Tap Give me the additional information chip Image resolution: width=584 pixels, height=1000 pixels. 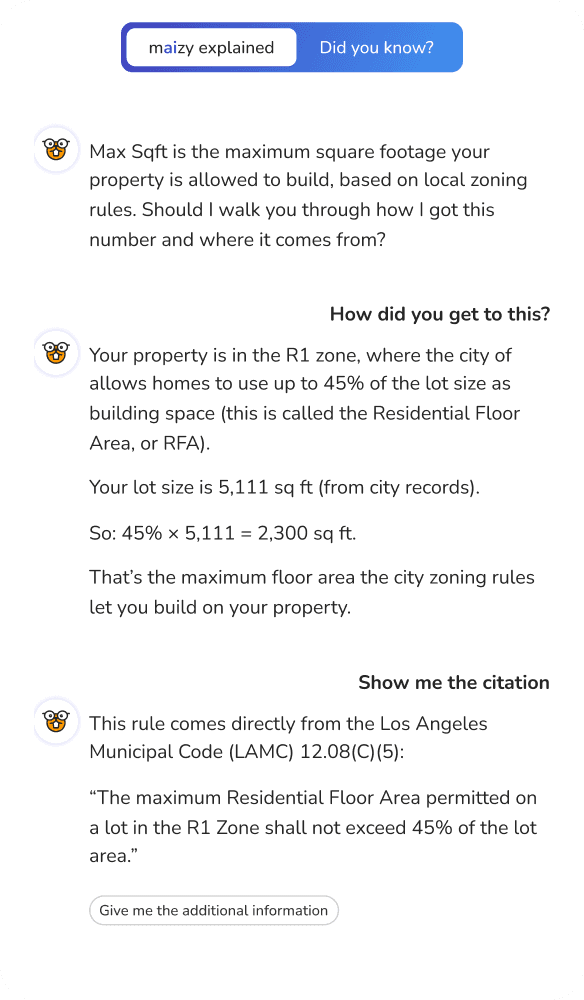coord(214,910)
